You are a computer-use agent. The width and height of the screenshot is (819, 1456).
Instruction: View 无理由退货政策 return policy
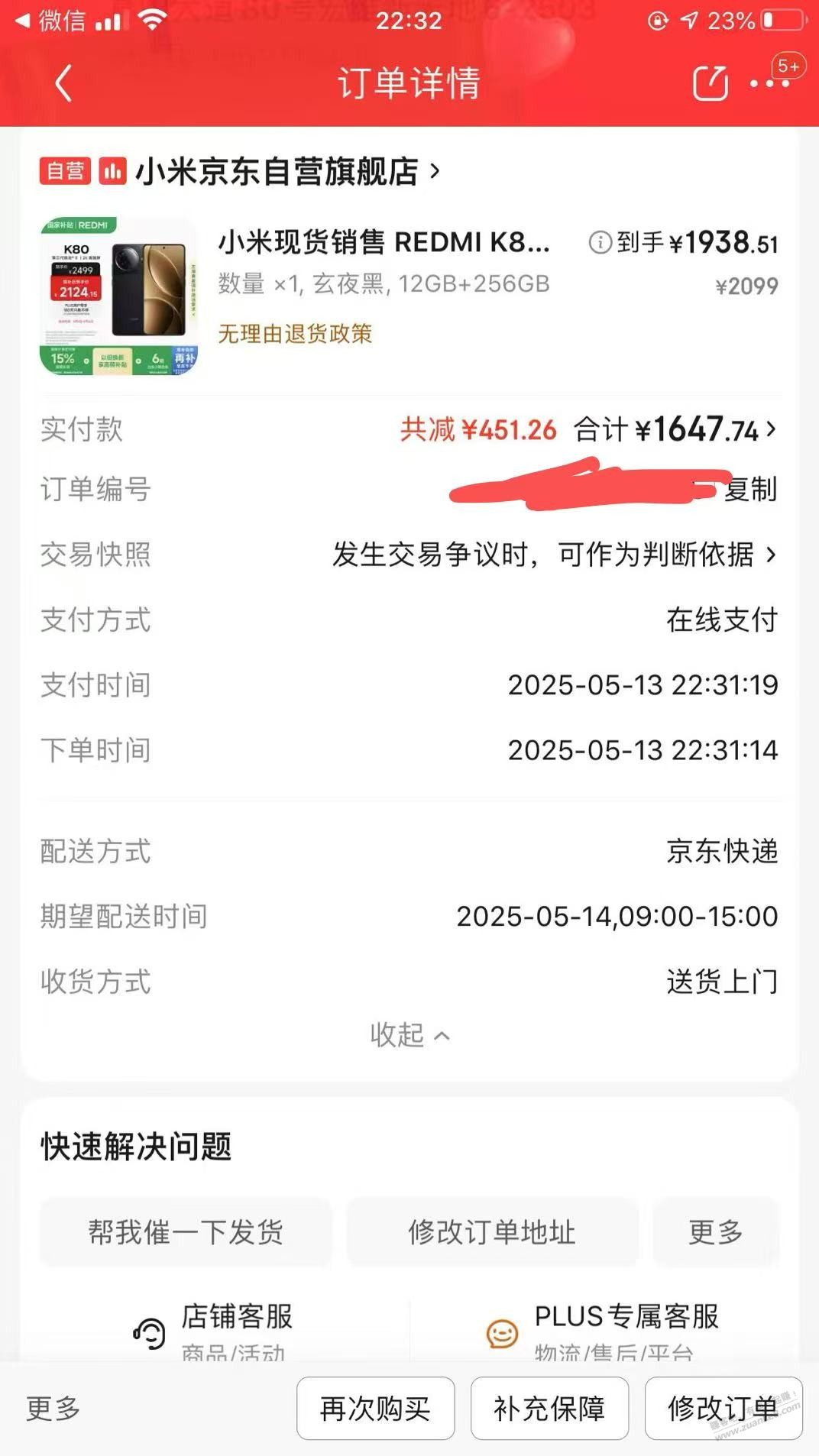coord(293,335)
